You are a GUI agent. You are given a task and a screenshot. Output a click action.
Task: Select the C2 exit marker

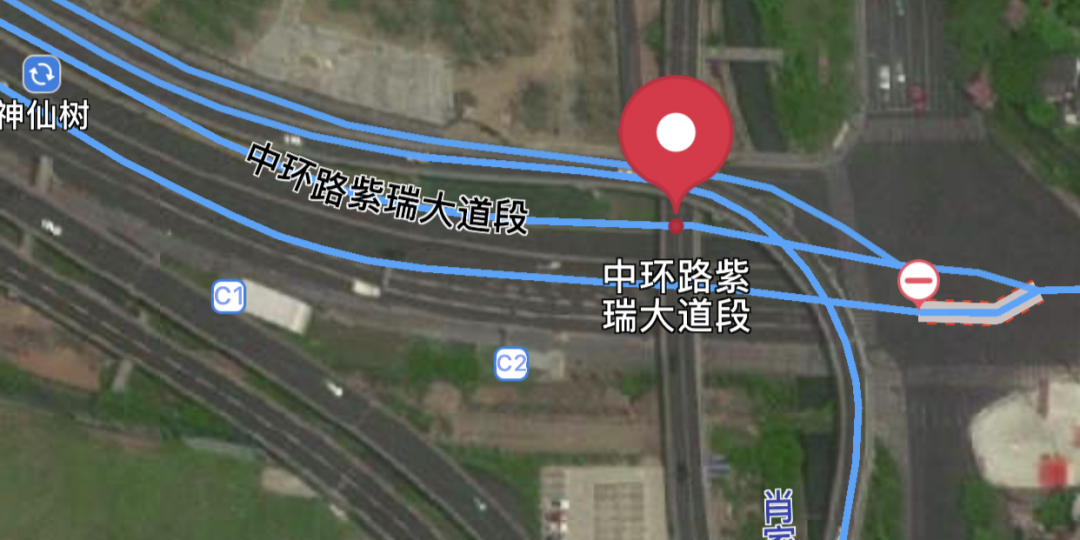click(511, 364)
